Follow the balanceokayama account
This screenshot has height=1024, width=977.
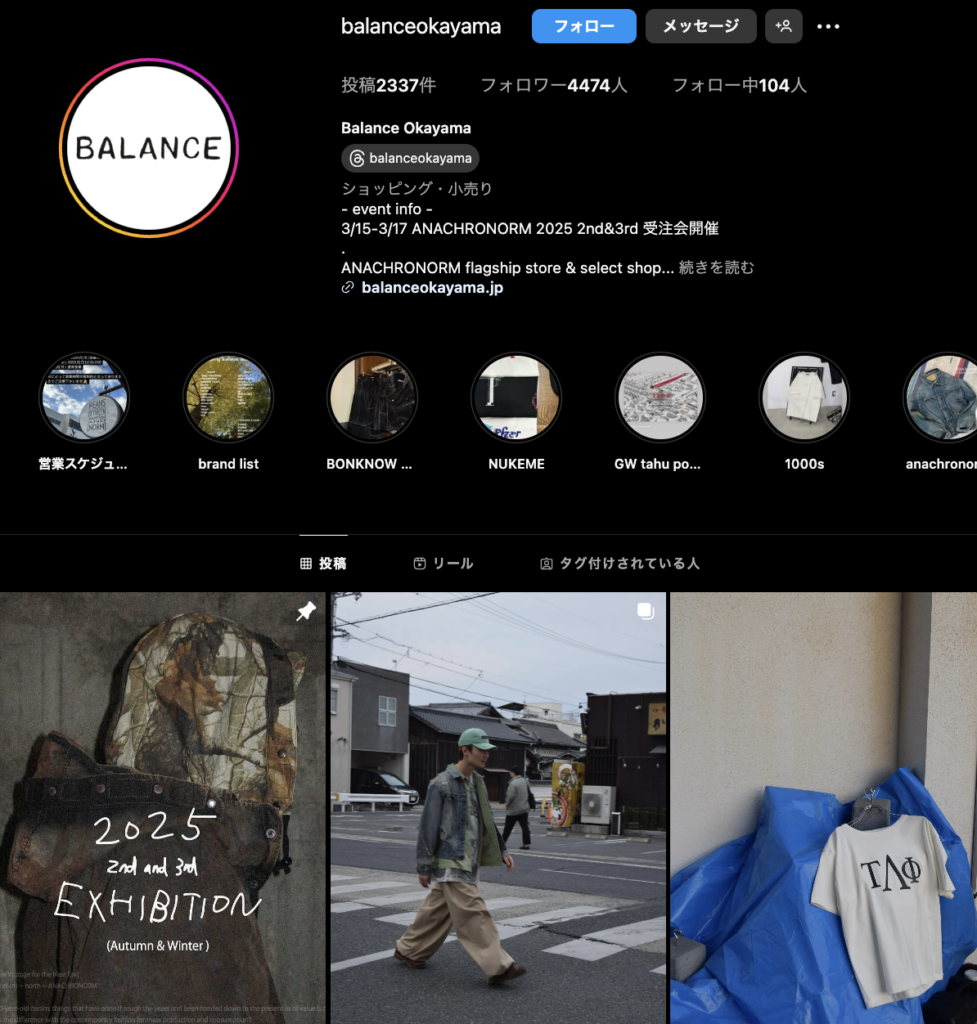[584, 26]
